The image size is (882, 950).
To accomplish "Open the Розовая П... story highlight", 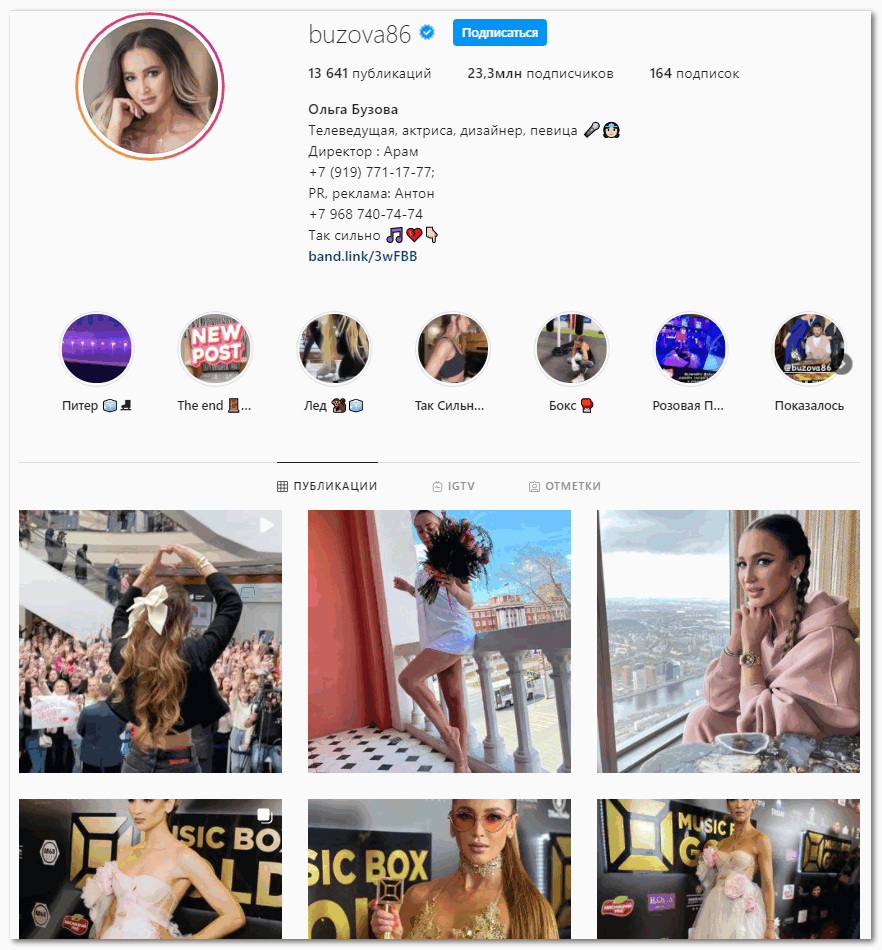I will [689, 349].
